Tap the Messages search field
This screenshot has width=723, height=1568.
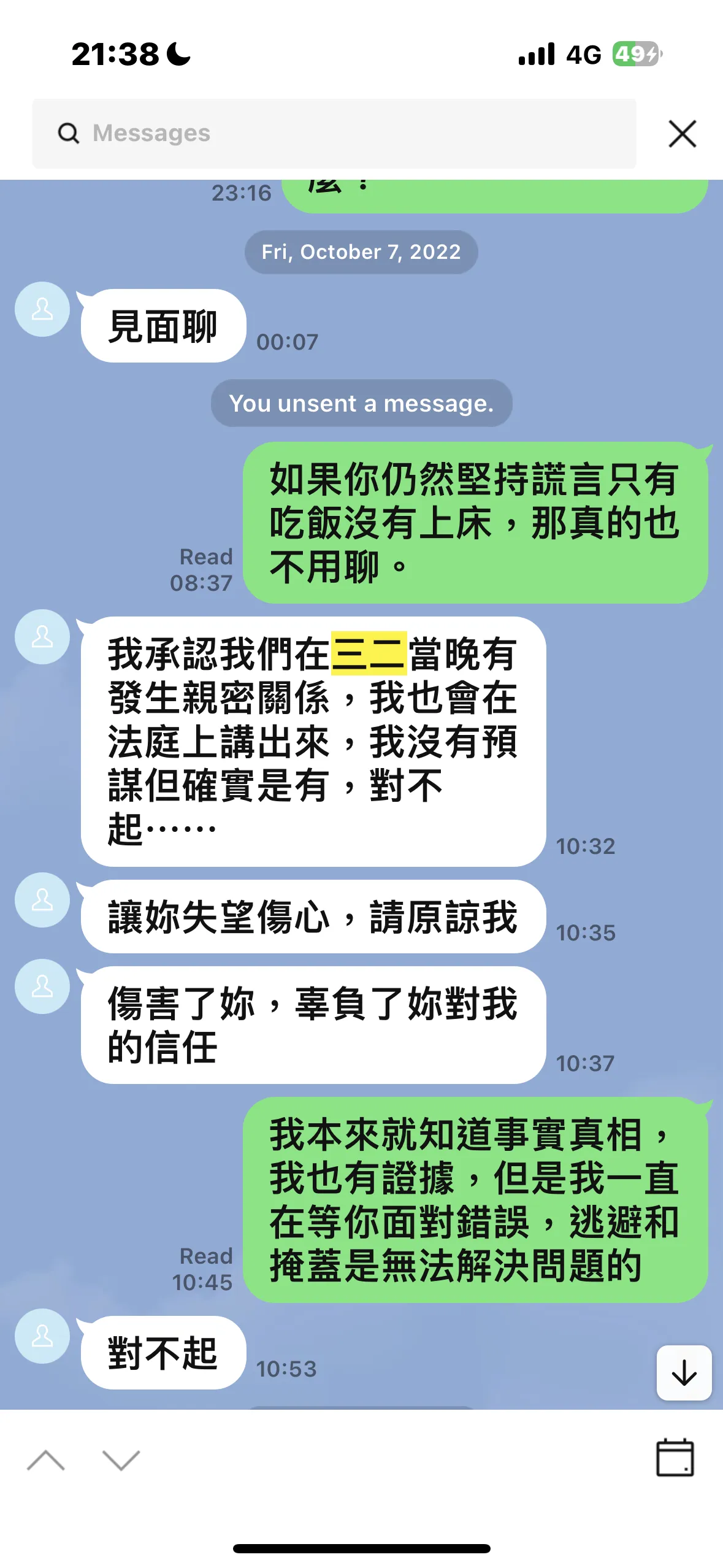[x=334, y=133]
